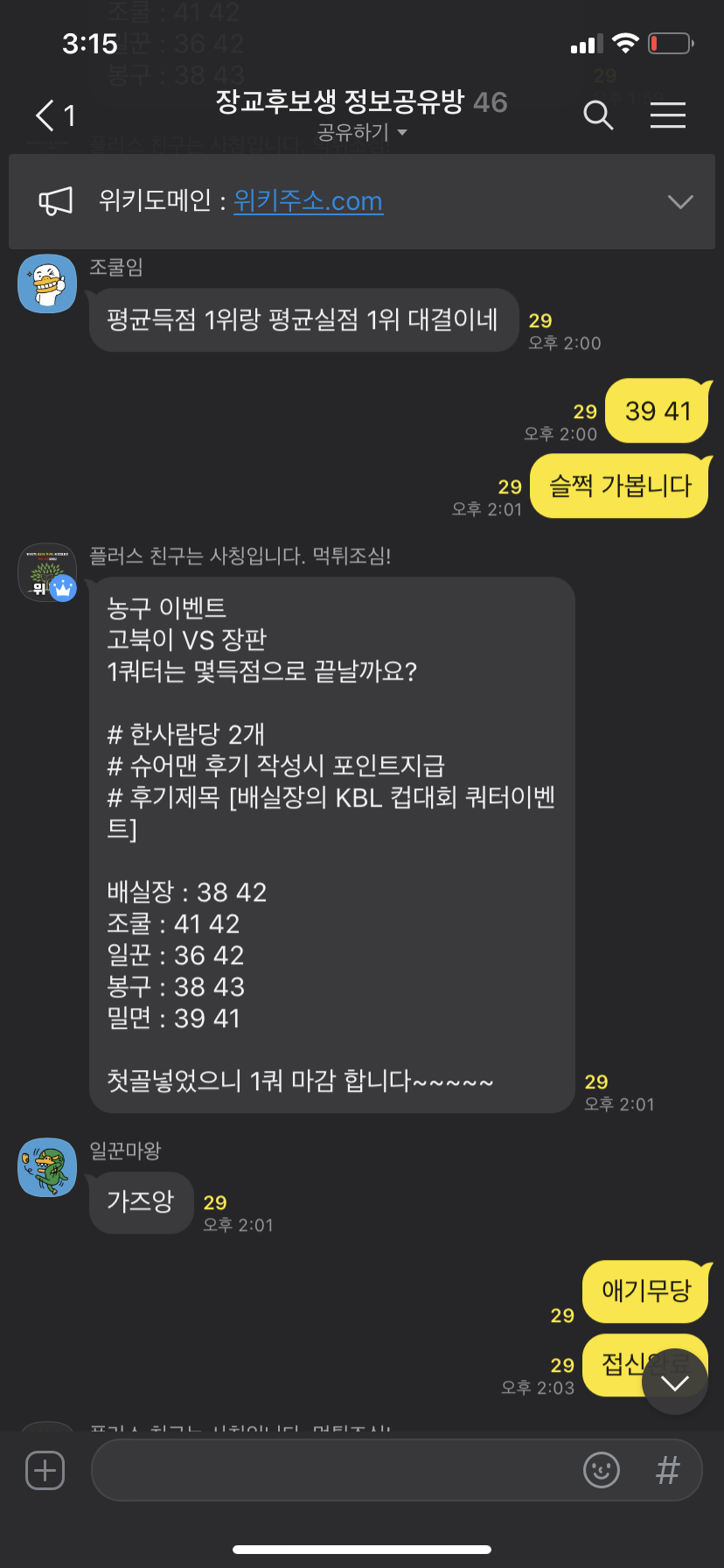The height and width of the screenshot is (1568, 724).
Task: Jump to the latest messages
Action: pyautogui.click(x=674, y=1382)
